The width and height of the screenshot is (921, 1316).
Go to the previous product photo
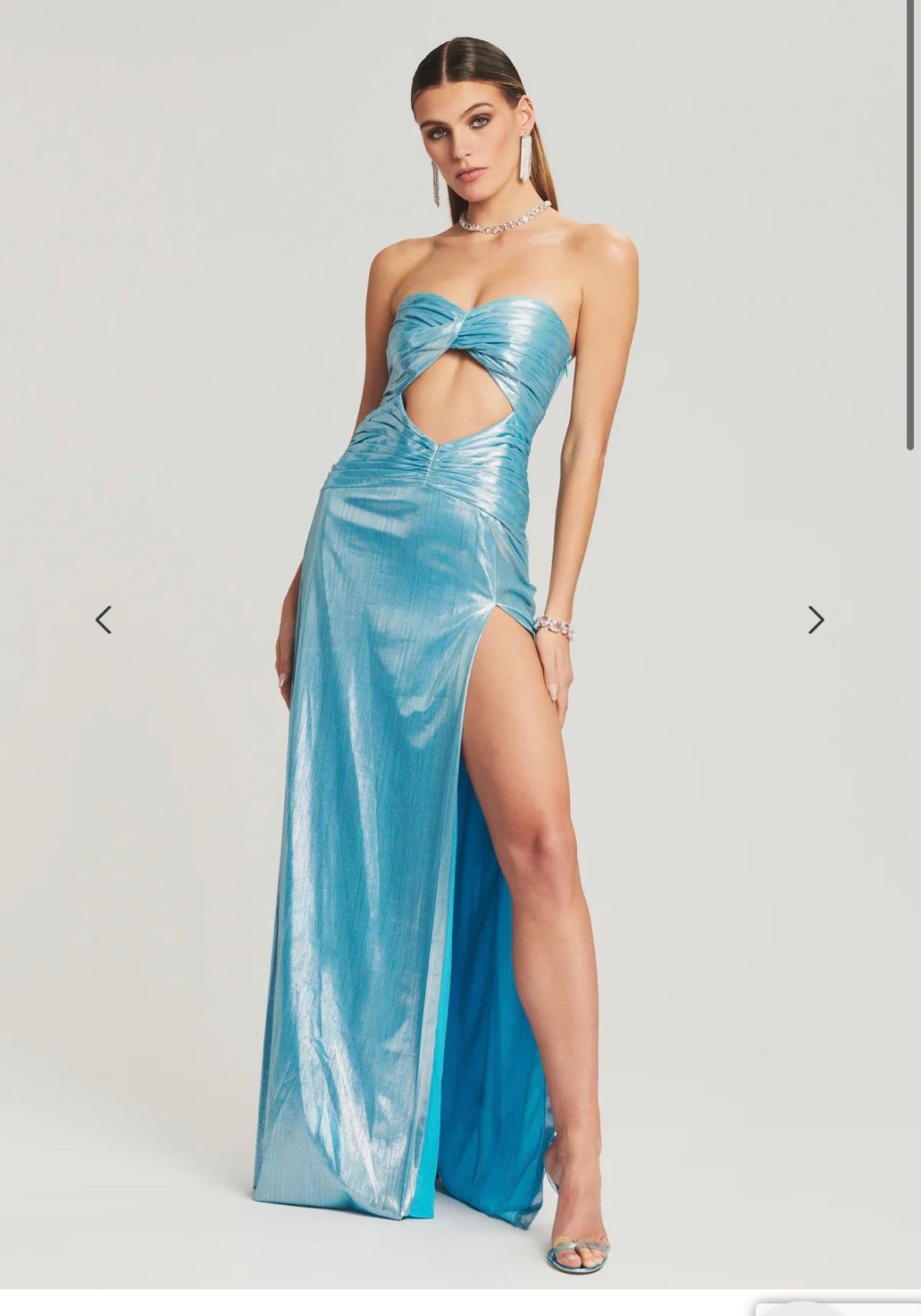point(104,620)
